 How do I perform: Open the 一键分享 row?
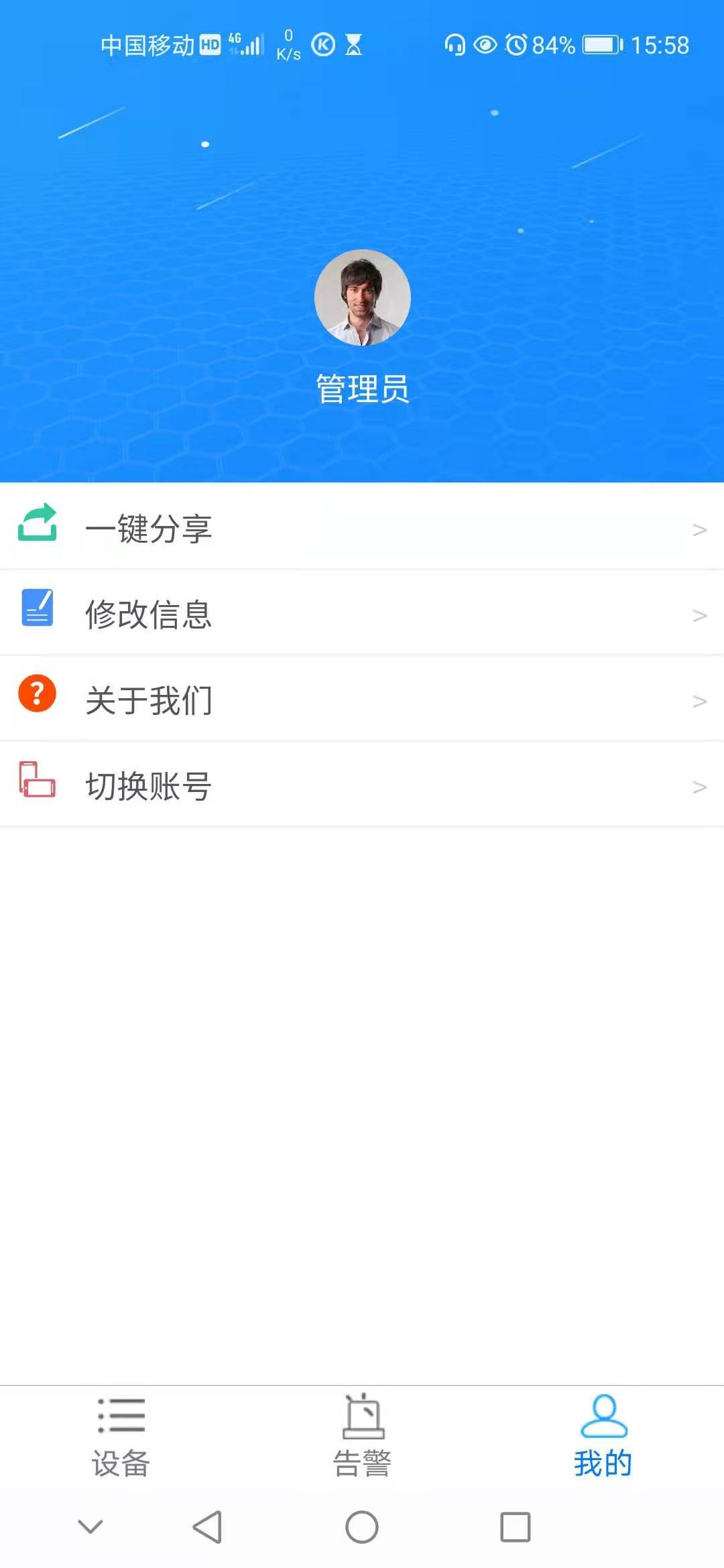point(362,527)
